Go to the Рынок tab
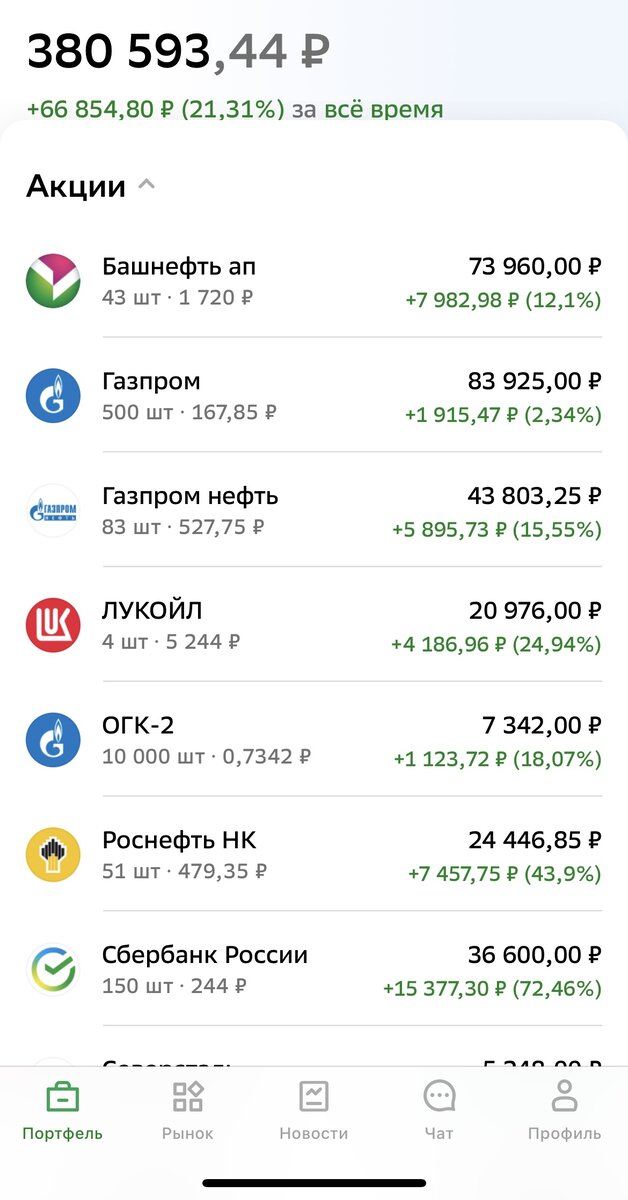 tap(188, 1110)
